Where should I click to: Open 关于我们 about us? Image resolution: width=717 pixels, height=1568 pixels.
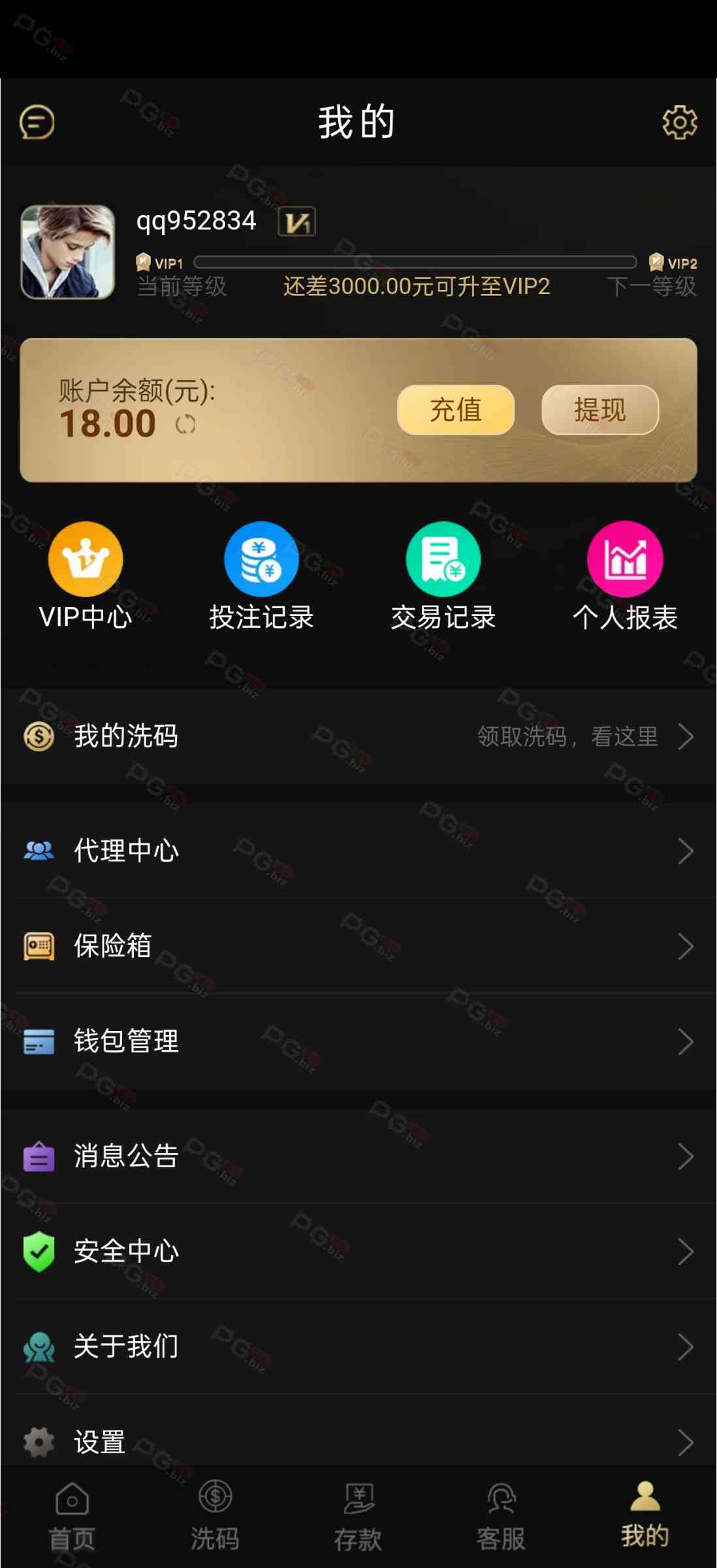click(358, 1347)
